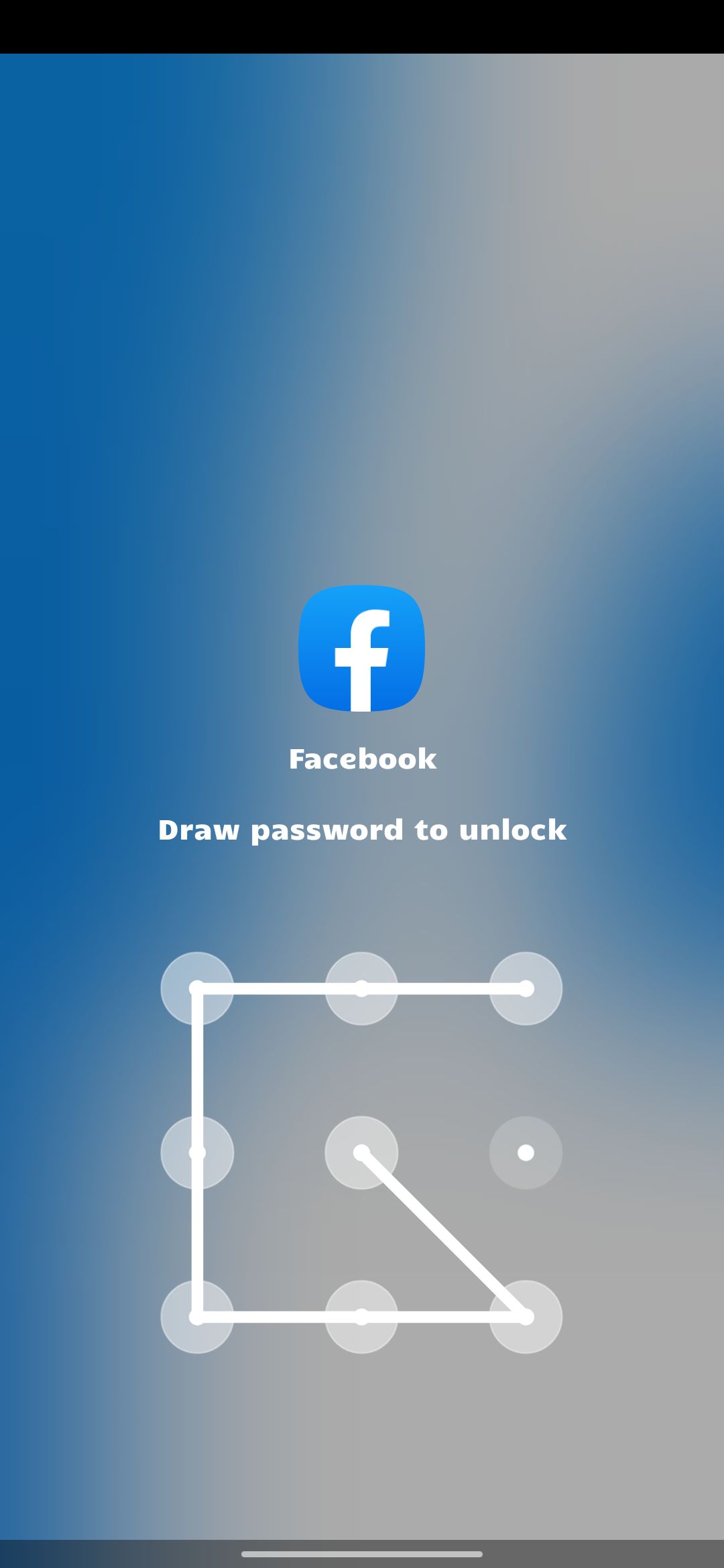The width and height of the screenshot is (724, 1568).
Task: Touch the bottom-left corner pattern dot
Action: 197,1317
